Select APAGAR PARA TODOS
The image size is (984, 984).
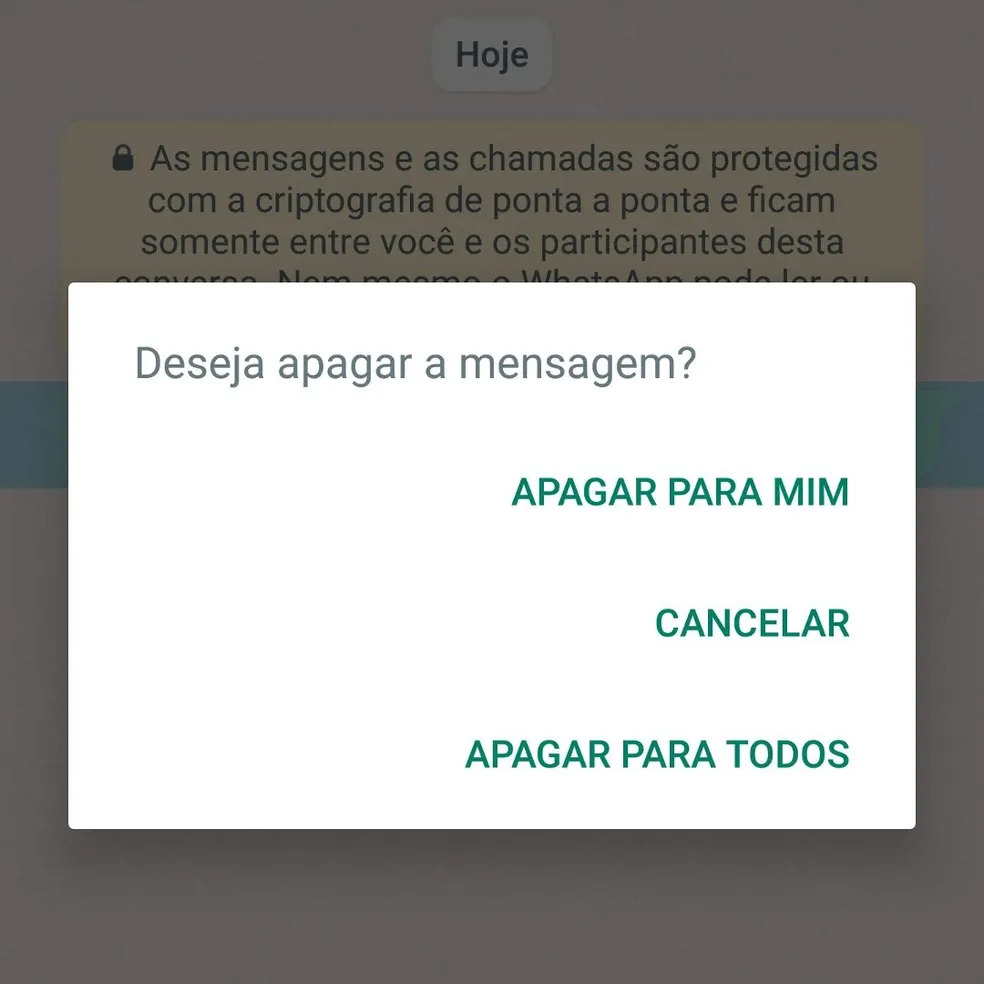pos(657,754)
